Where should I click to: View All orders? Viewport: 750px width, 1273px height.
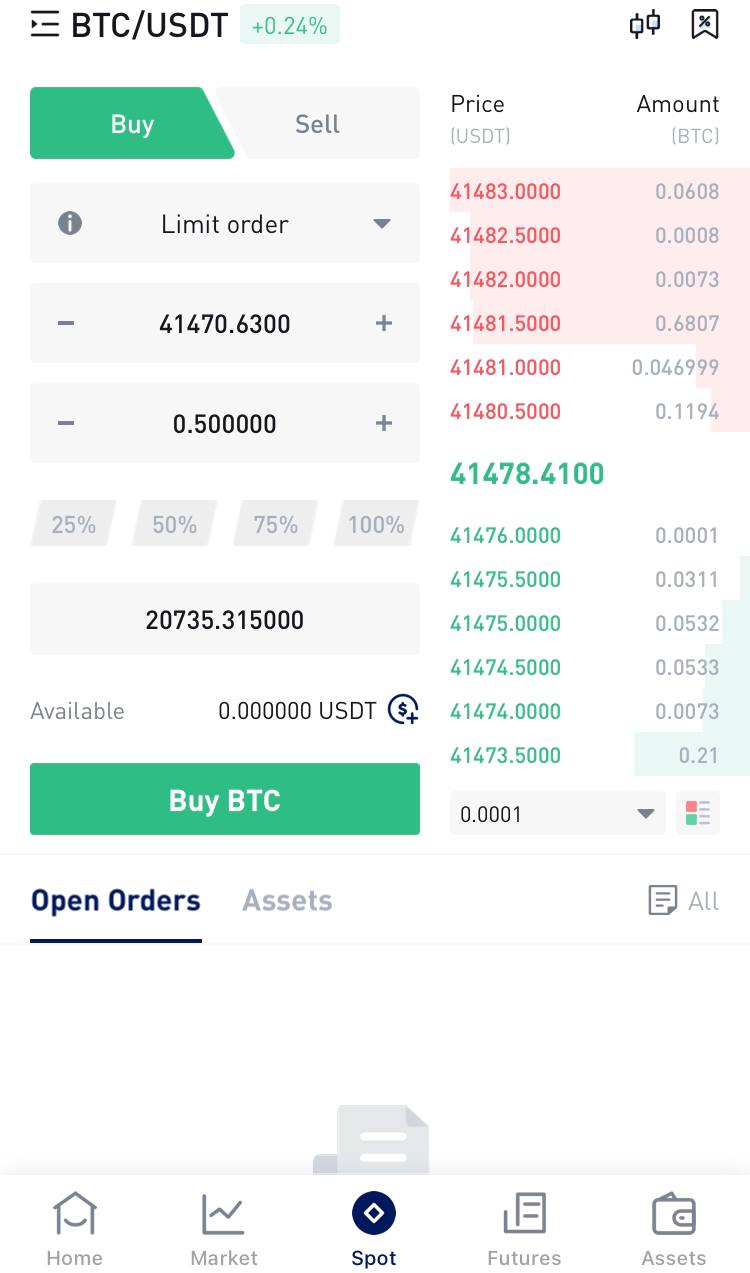point(684,901)
